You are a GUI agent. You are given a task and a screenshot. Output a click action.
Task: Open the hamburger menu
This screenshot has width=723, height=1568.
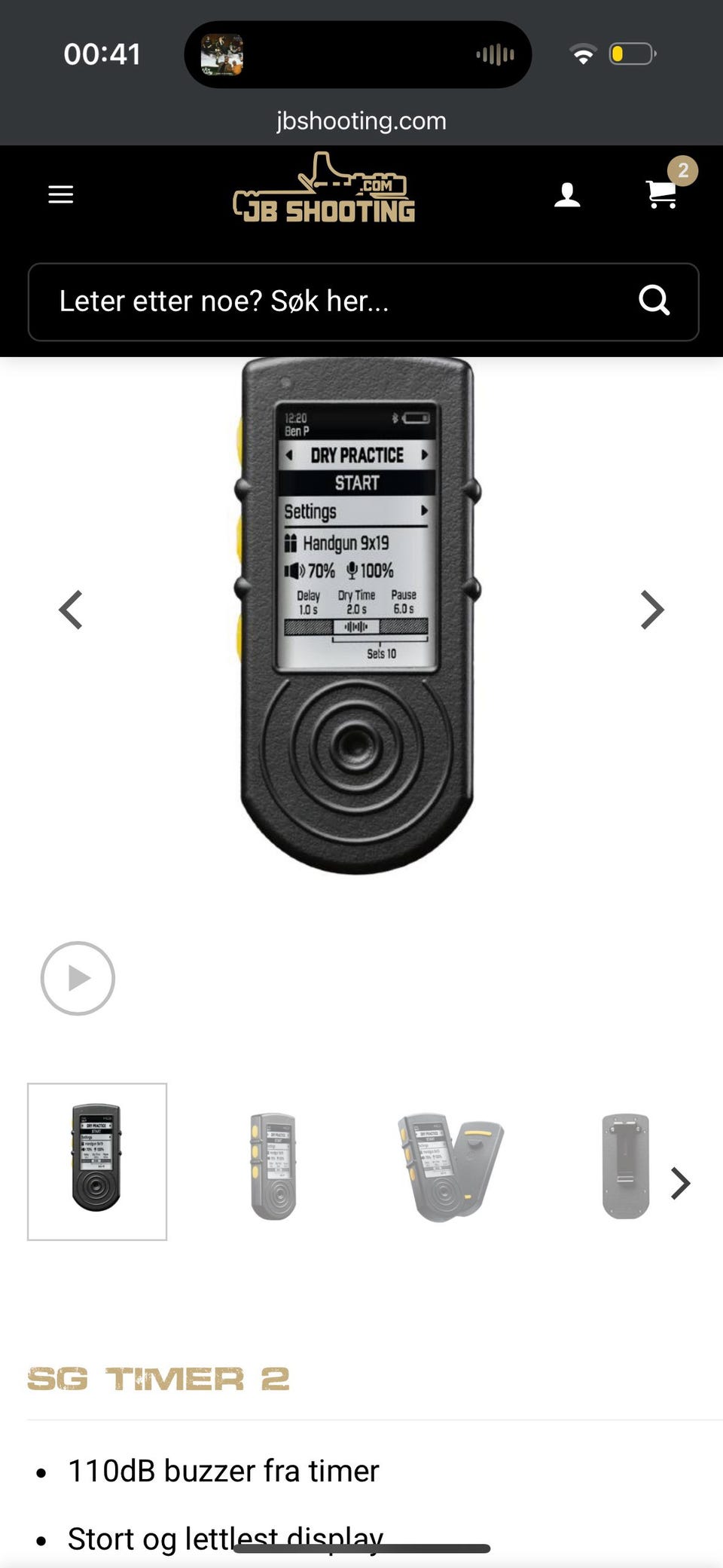pos(61,194)
